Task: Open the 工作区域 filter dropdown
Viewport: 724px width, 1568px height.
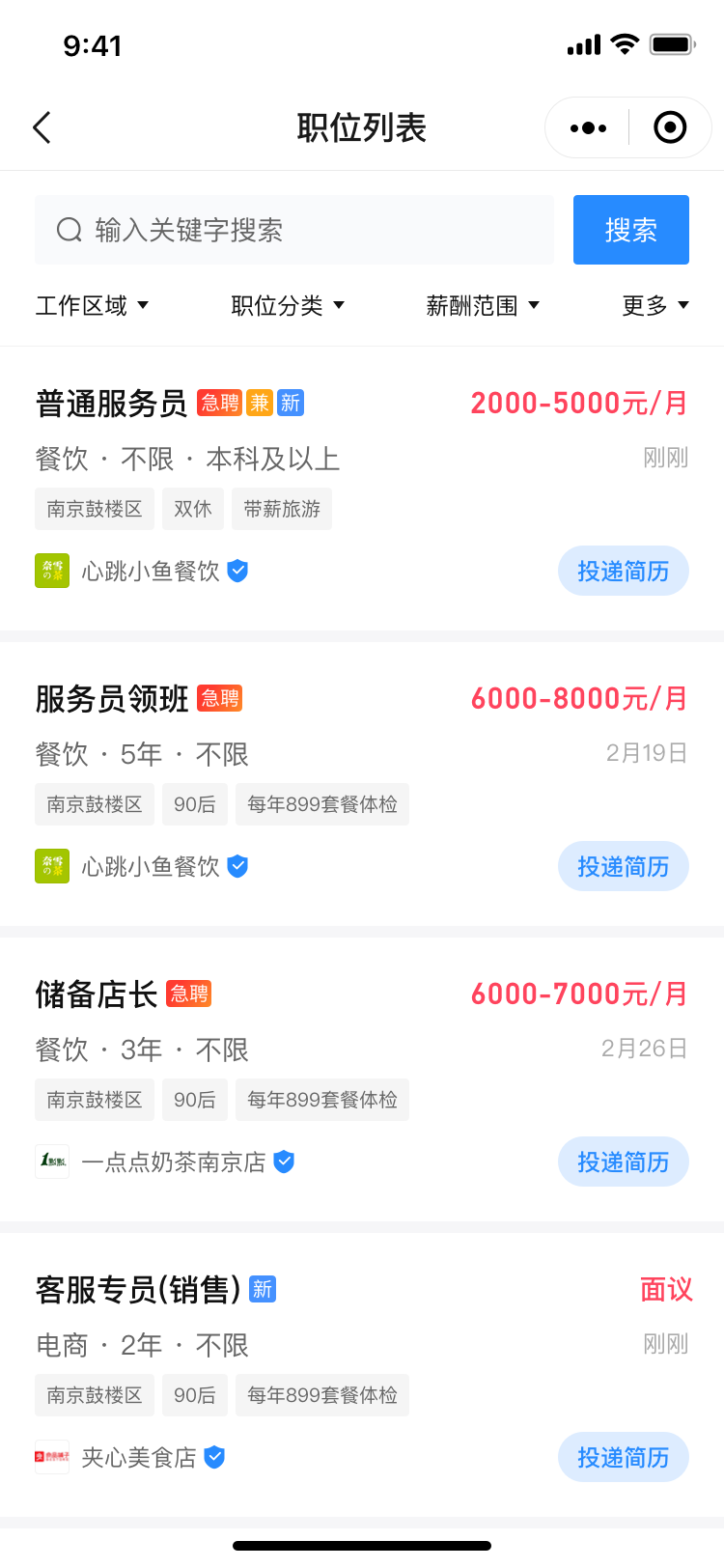Action: point(92,305)
